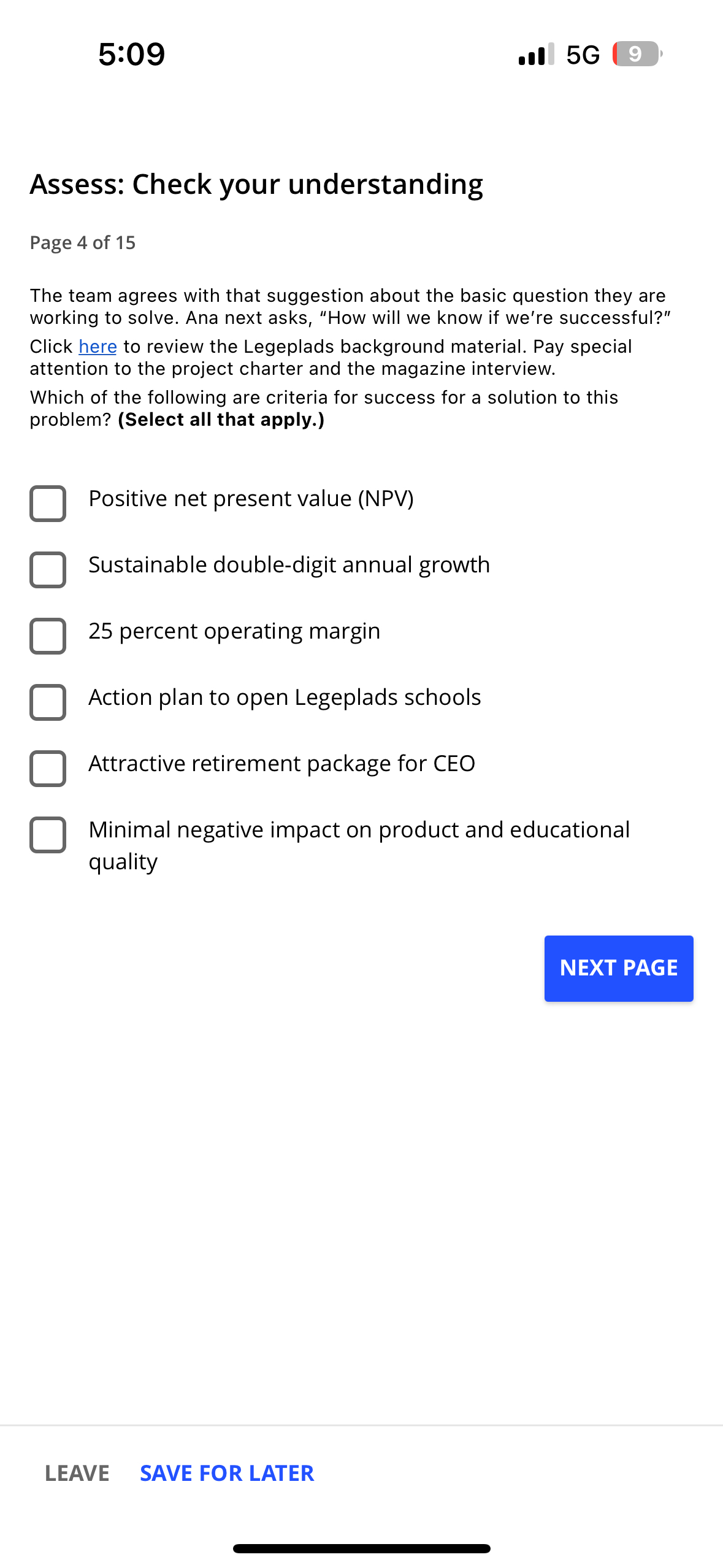Viewport: 723px width, 1568px height.
Task: Mark Action plan to open Legeplads schools
Action: [x=48, y=702]
